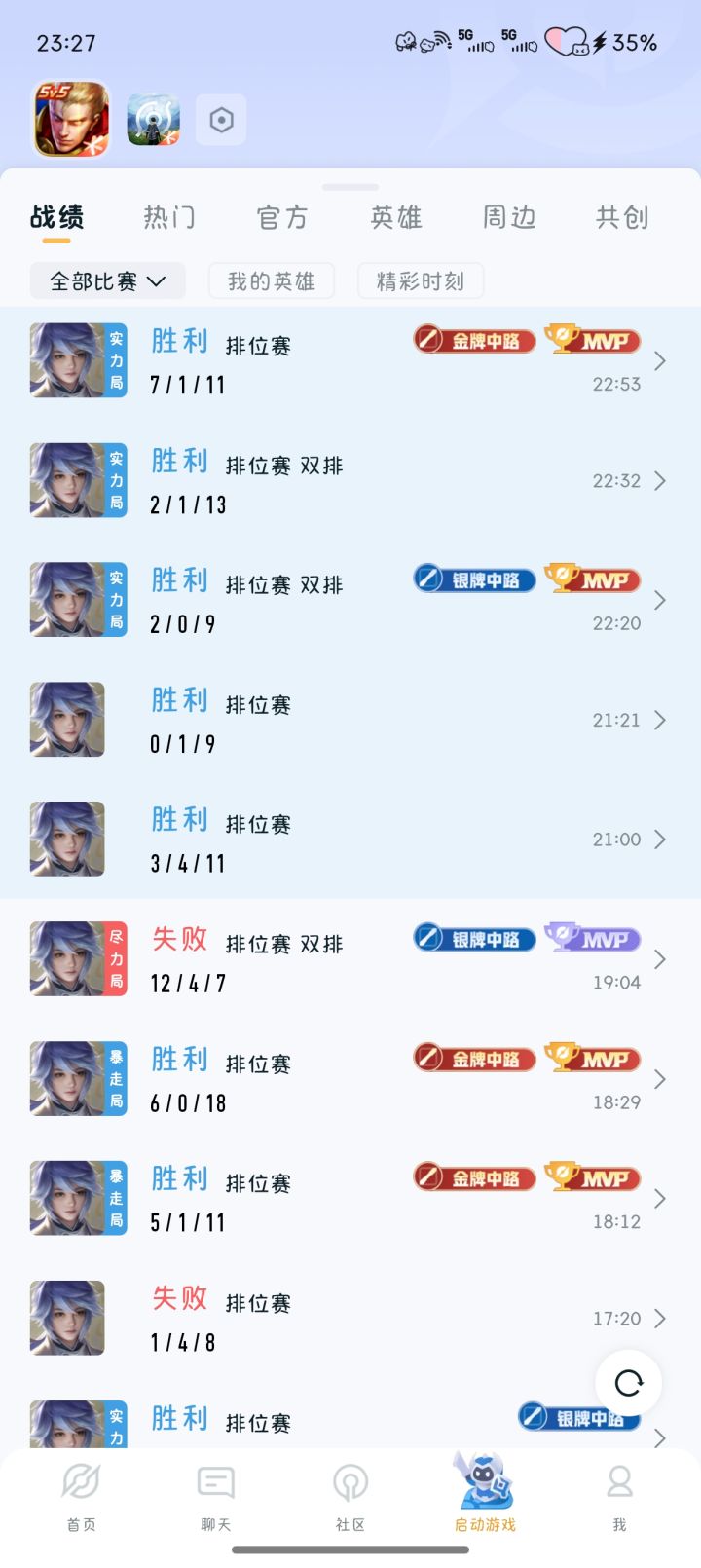Open the 我的英雄 filter button
Screen dimensions: 701x1568
272,280
